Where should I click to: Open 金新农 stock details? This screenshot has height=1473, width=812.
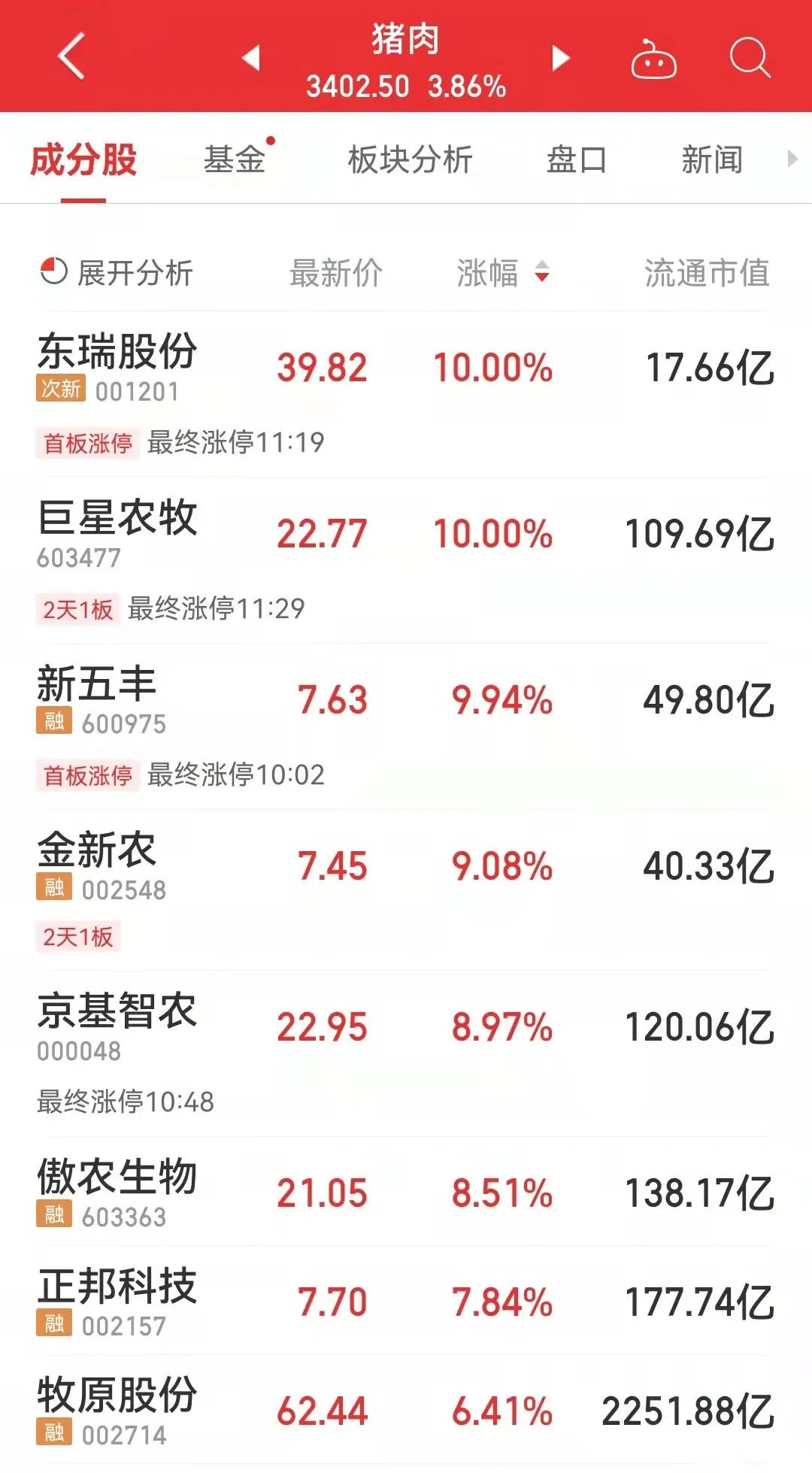[x=406, y=890]
